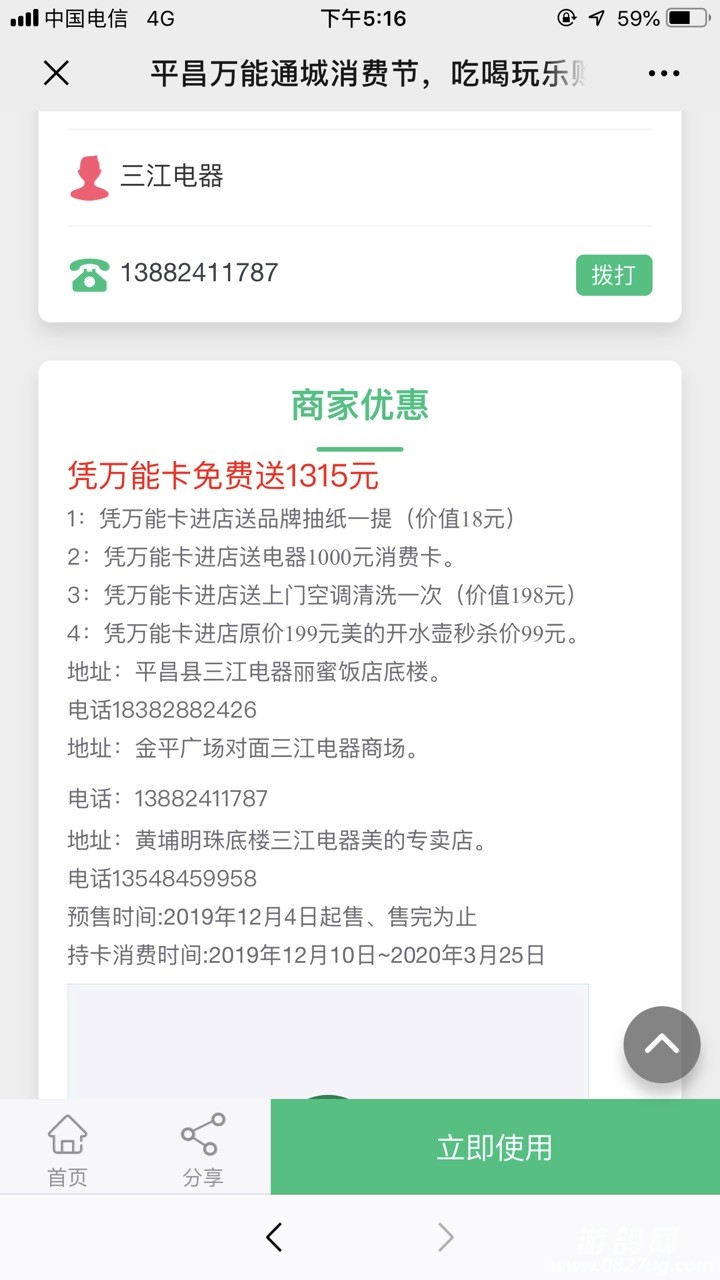The image size is (720, 1280).
Task: Tap 立即使用 to use the card now
Action: coord(495,1147)
